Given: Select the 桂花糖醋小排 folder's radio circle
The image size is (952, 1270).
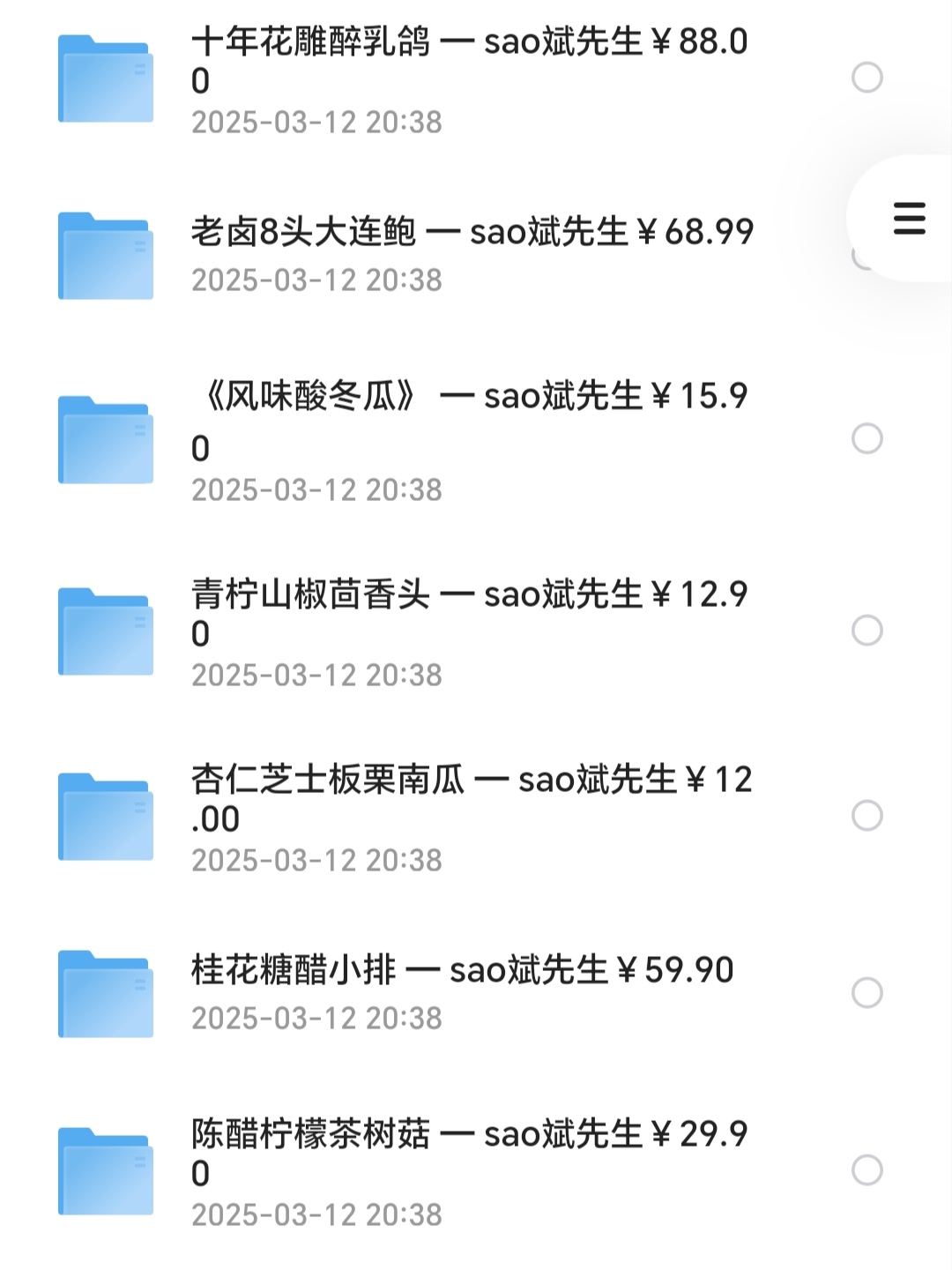Looking at the screenshot, I should click(867, 993).
